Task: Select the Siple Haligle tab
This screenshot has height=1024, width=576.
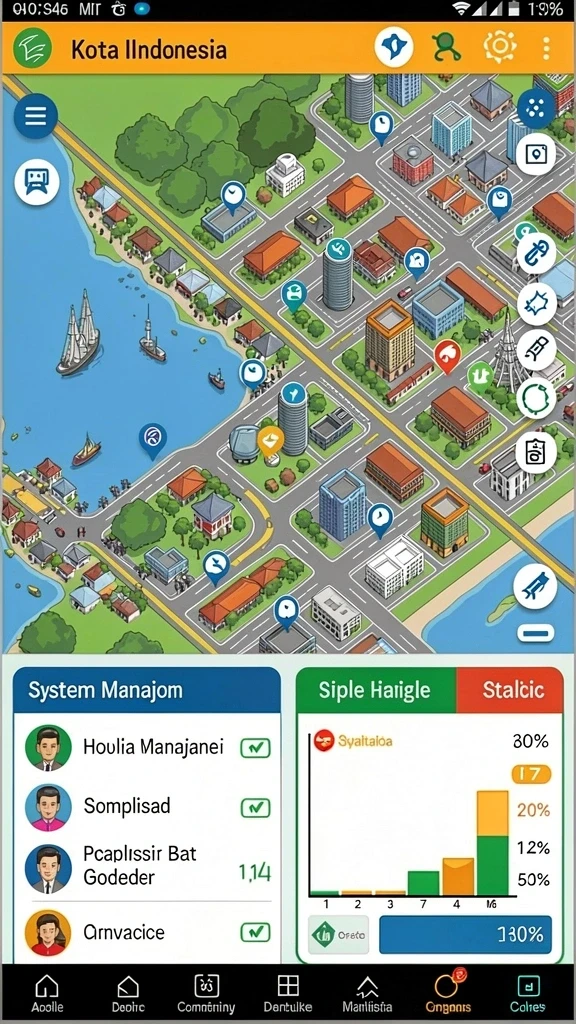Action: pos(376,690)
